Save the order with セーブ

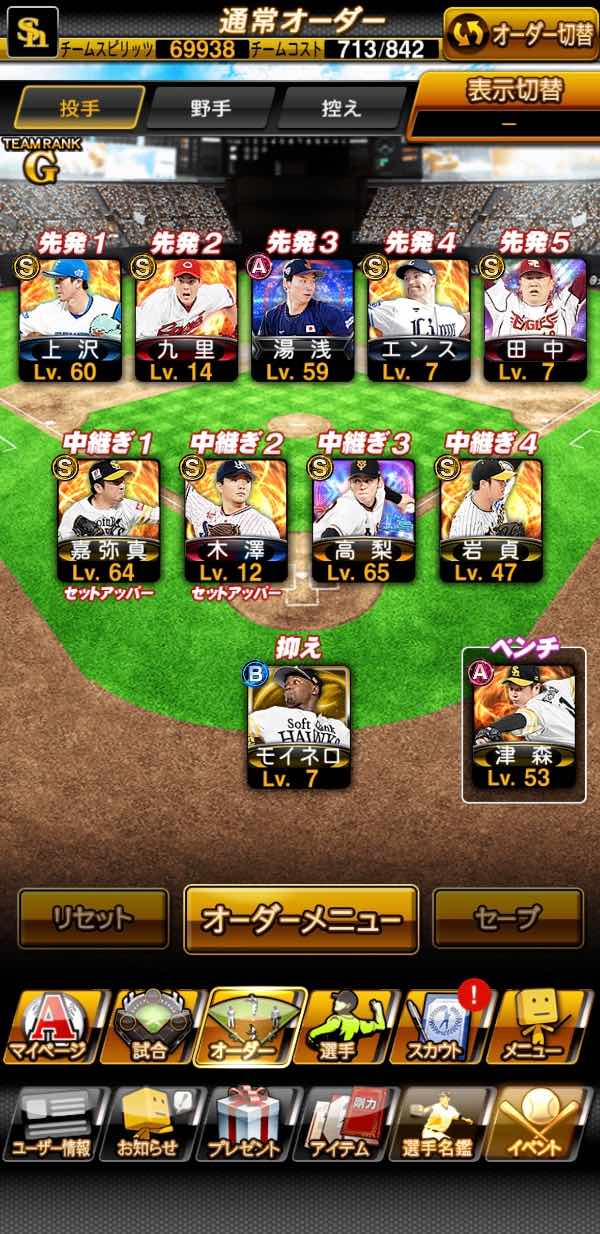(x=508, y=918)
